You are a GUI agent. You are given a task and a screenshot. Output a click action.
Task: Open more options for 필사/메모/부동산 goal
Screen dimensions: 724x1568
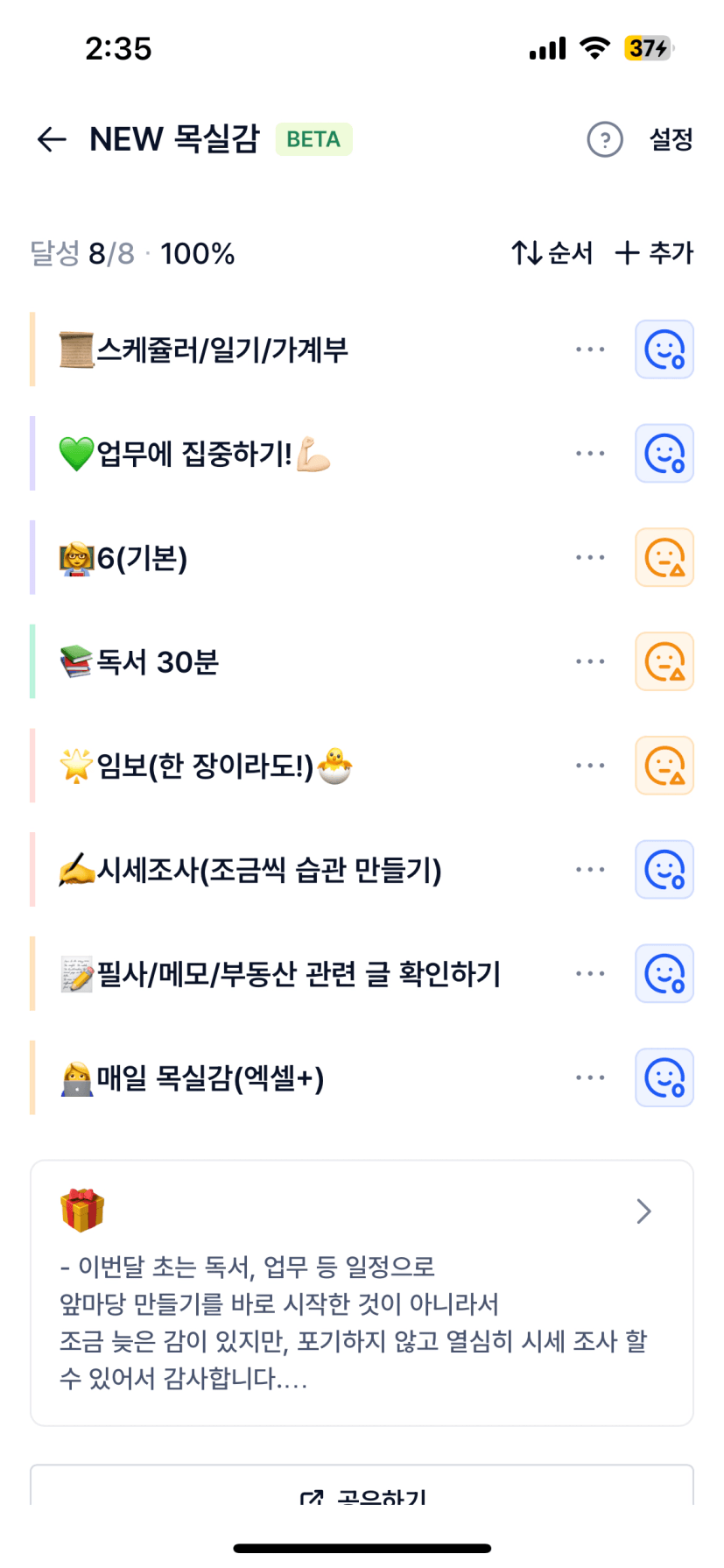[590, 973]
